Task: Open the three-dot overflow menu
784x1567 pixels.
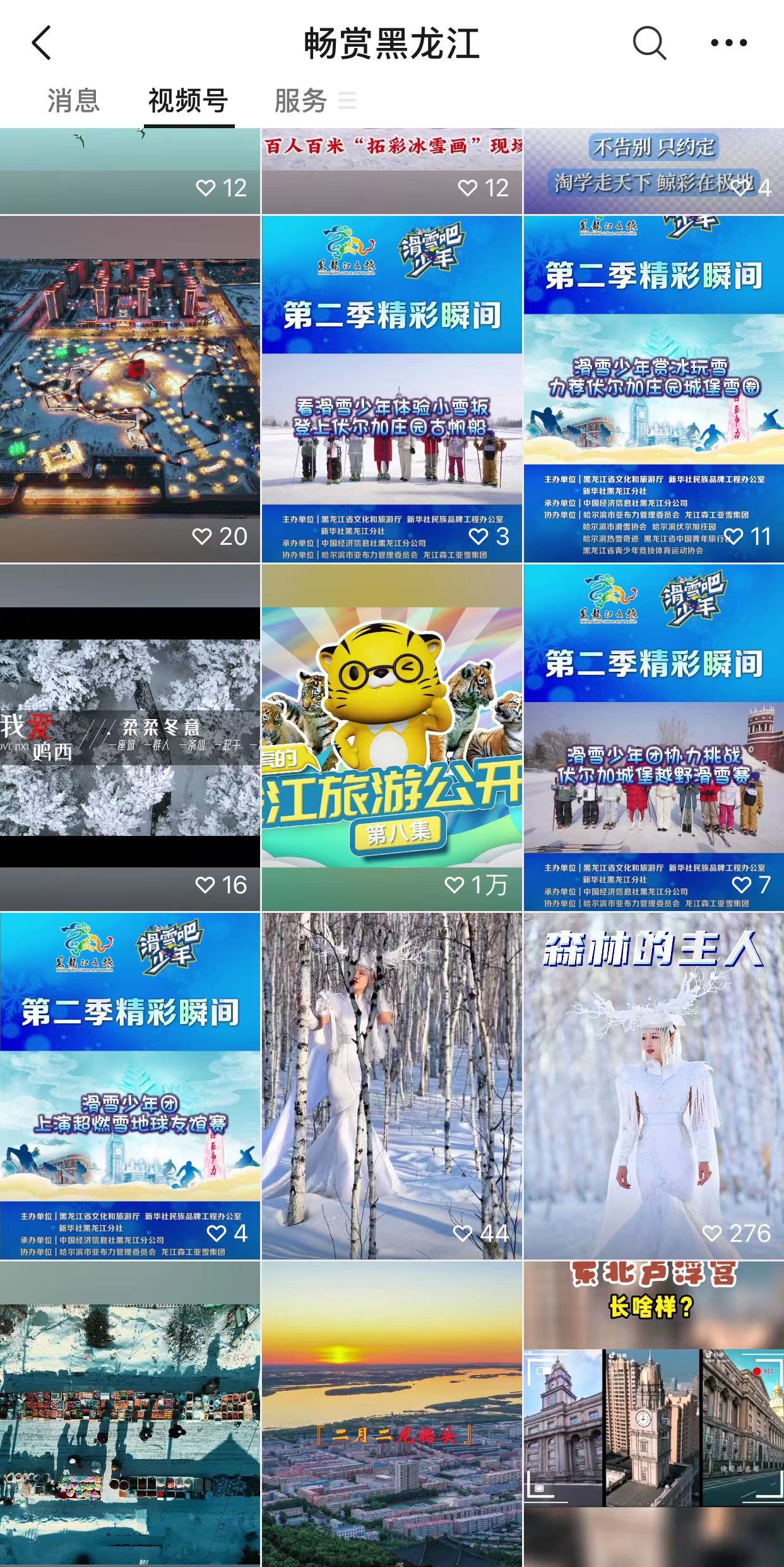Action: (x=728, y=44)
